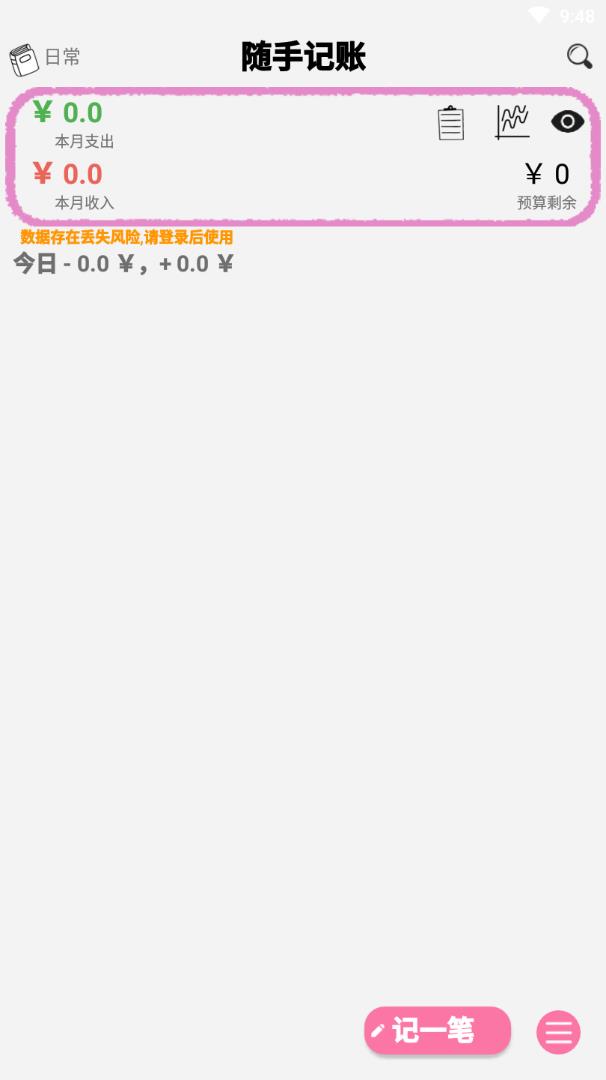Open the pink hamburger menu button
The image size is (606, 1080).
coord(558,1032)
